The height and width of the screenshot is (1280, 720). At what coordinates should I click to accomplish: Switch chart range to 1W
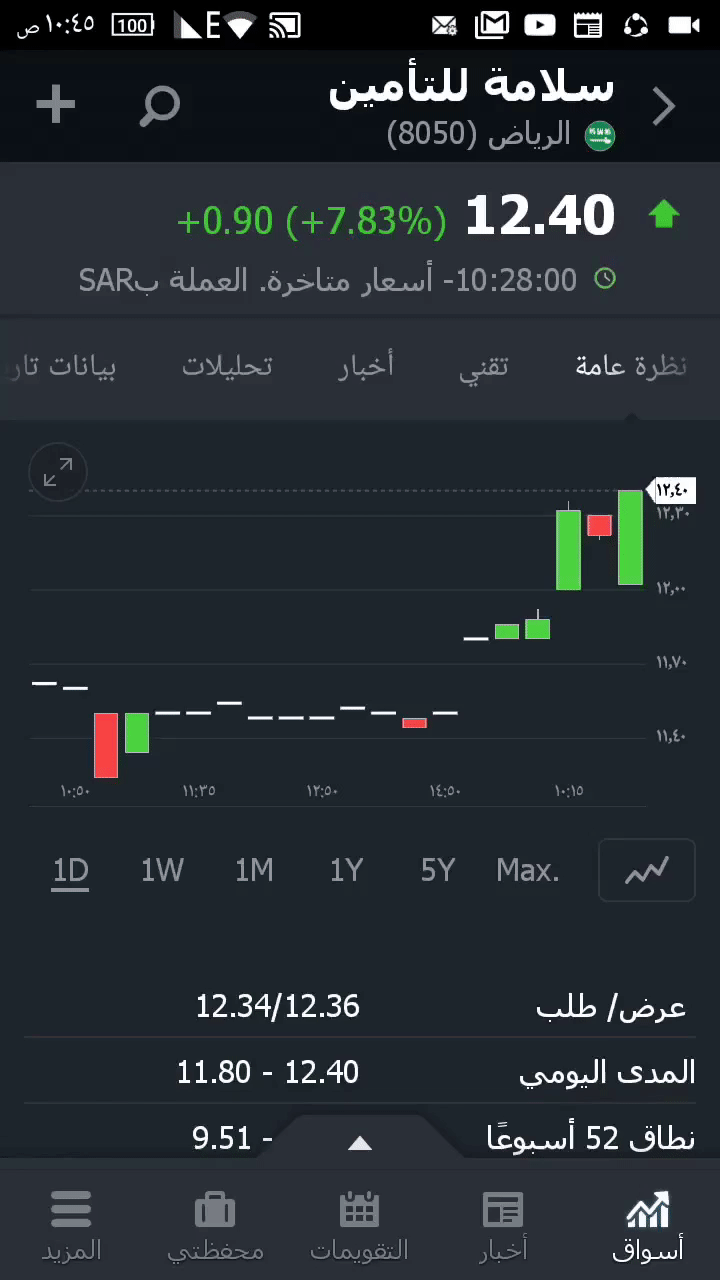pos(162,871)
